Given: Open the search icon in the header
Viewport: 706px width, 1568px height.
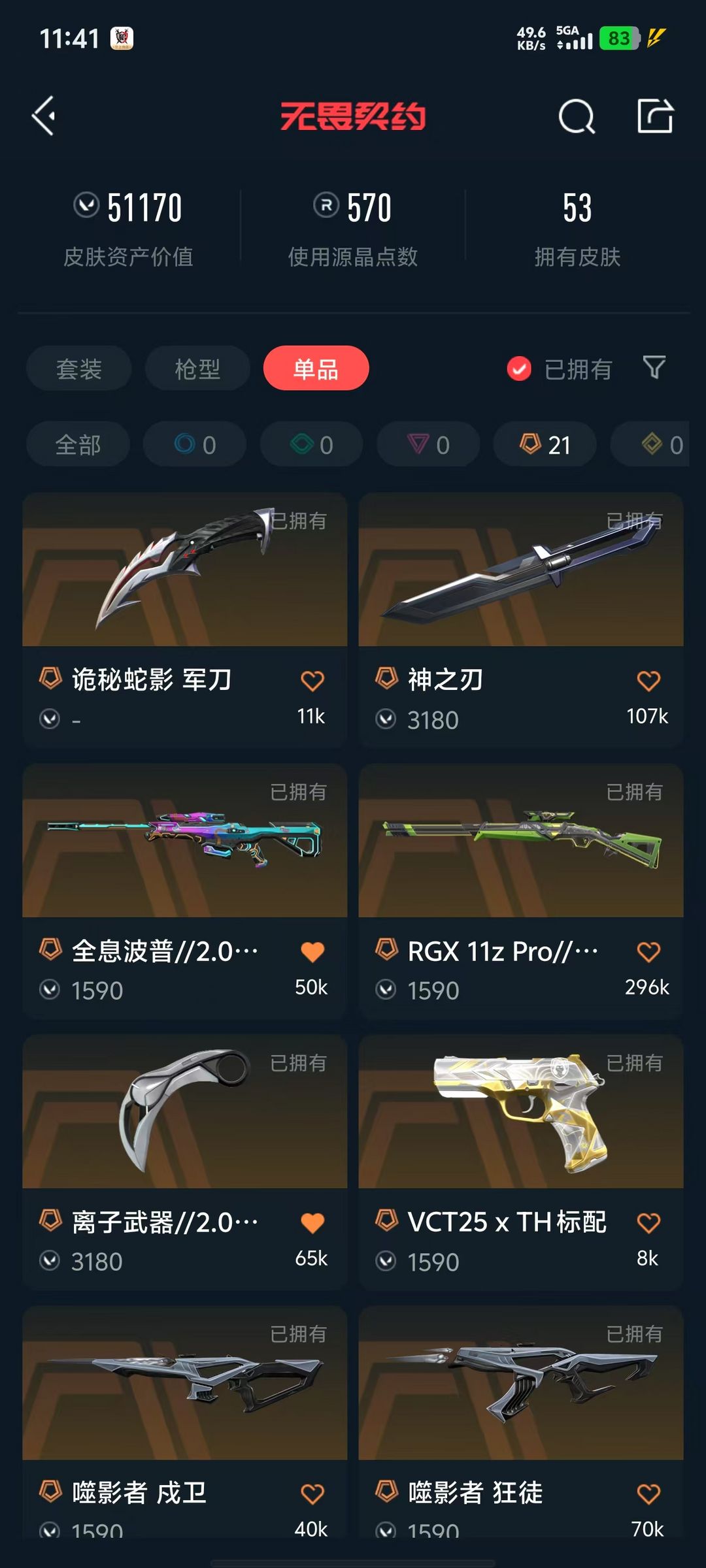Looking at the screenshot, I should [x=577, y=117].
